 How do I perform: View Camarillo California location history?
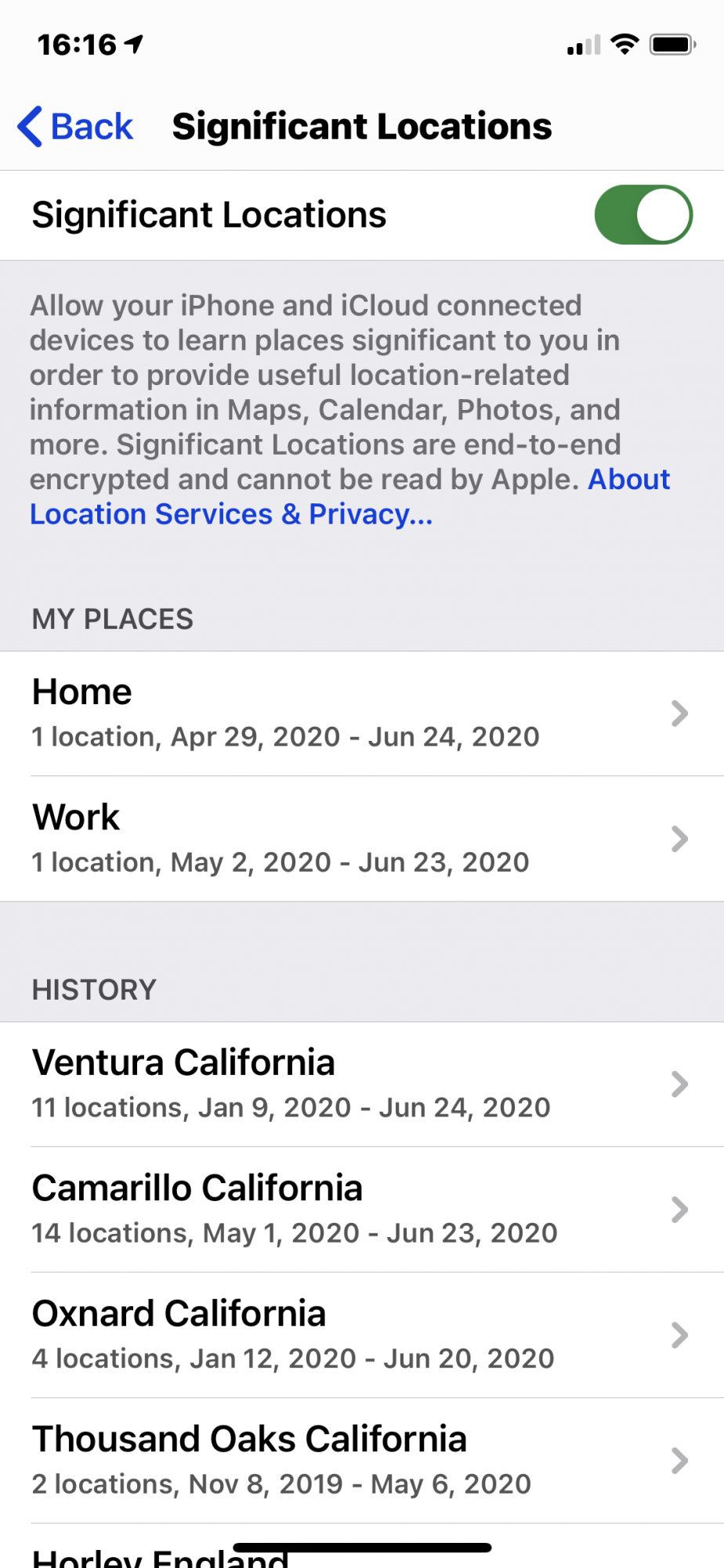(x=361, y=1210)
